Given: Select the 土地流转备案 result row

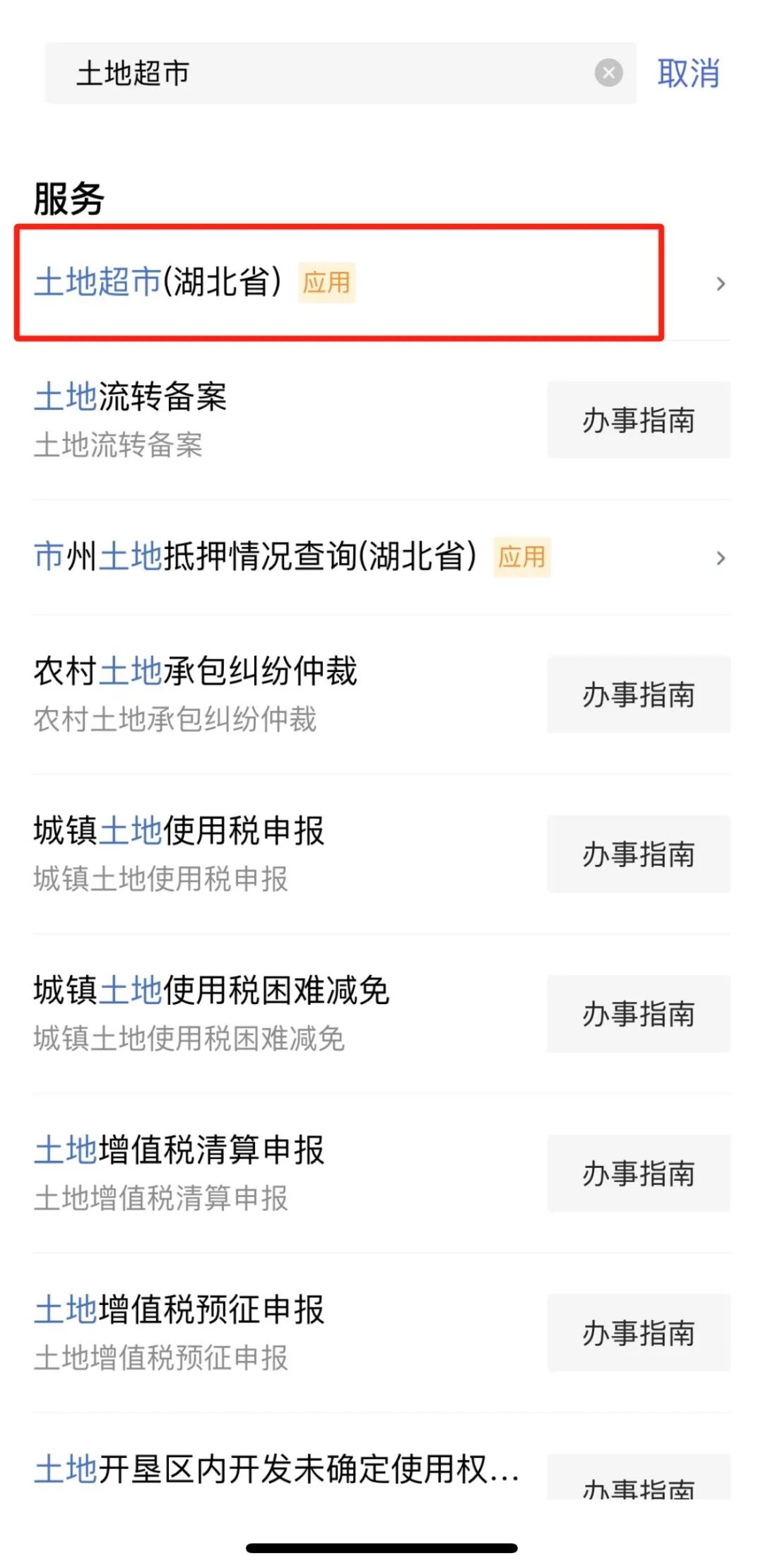Looking at the screenshot, I should (212, 419).
